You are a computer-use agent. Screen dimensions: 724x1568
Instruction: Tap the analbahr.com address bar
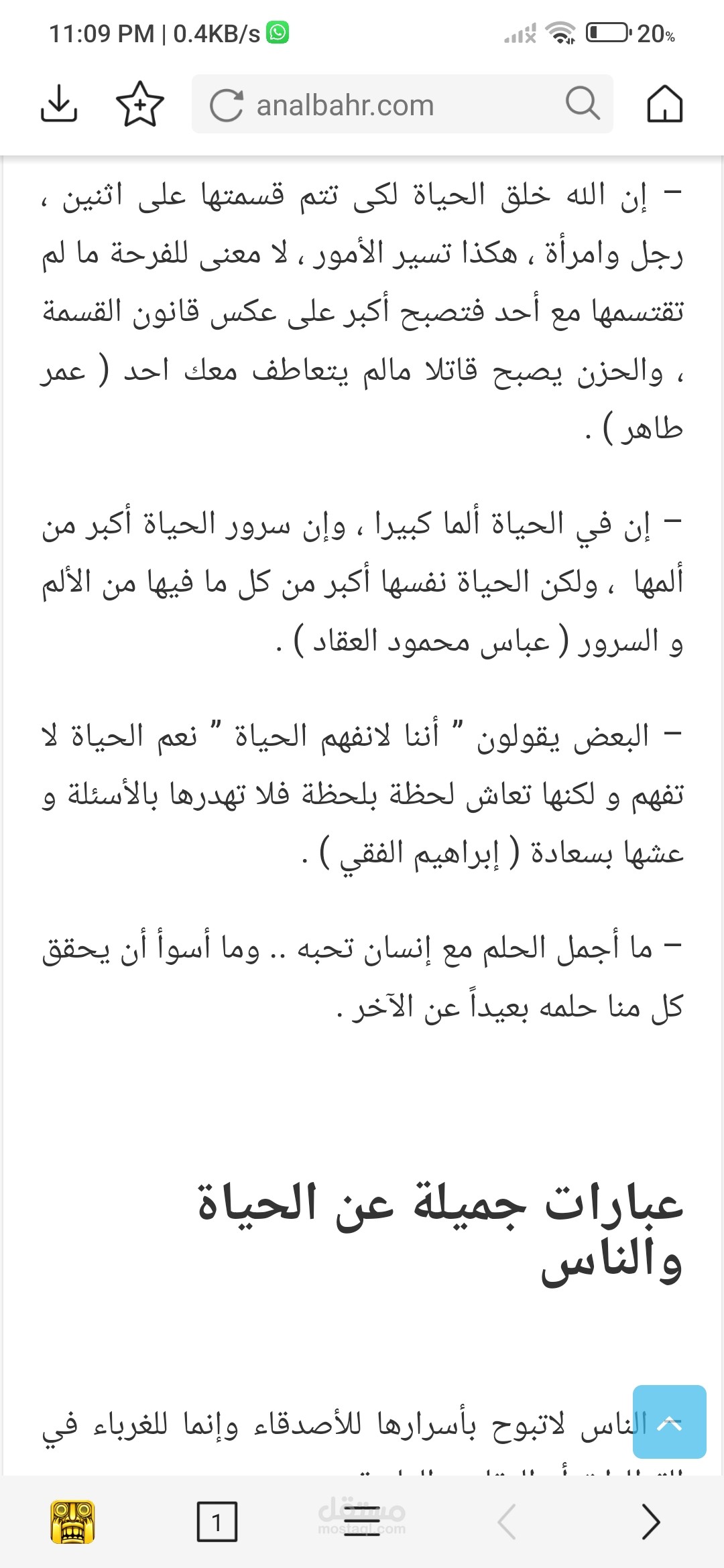coord(402,104)
